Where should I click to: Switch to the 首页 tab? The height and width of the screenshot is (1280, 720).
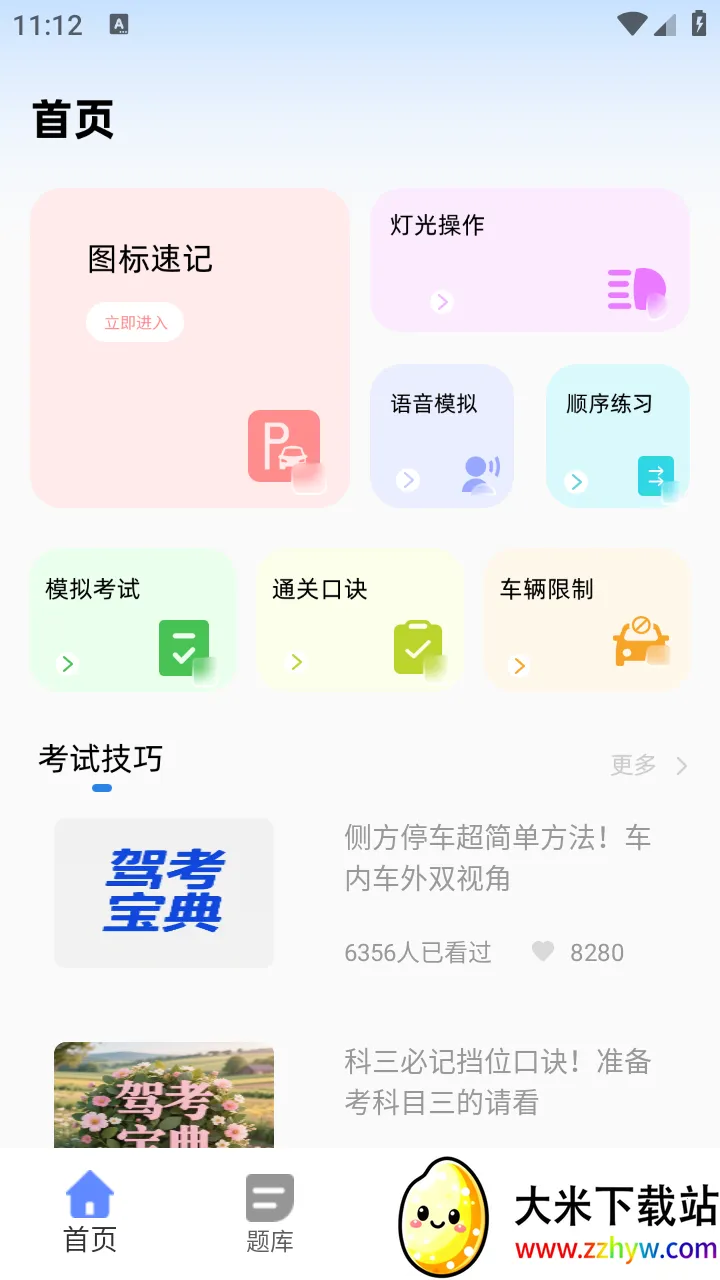click(x=90, y=1212)
